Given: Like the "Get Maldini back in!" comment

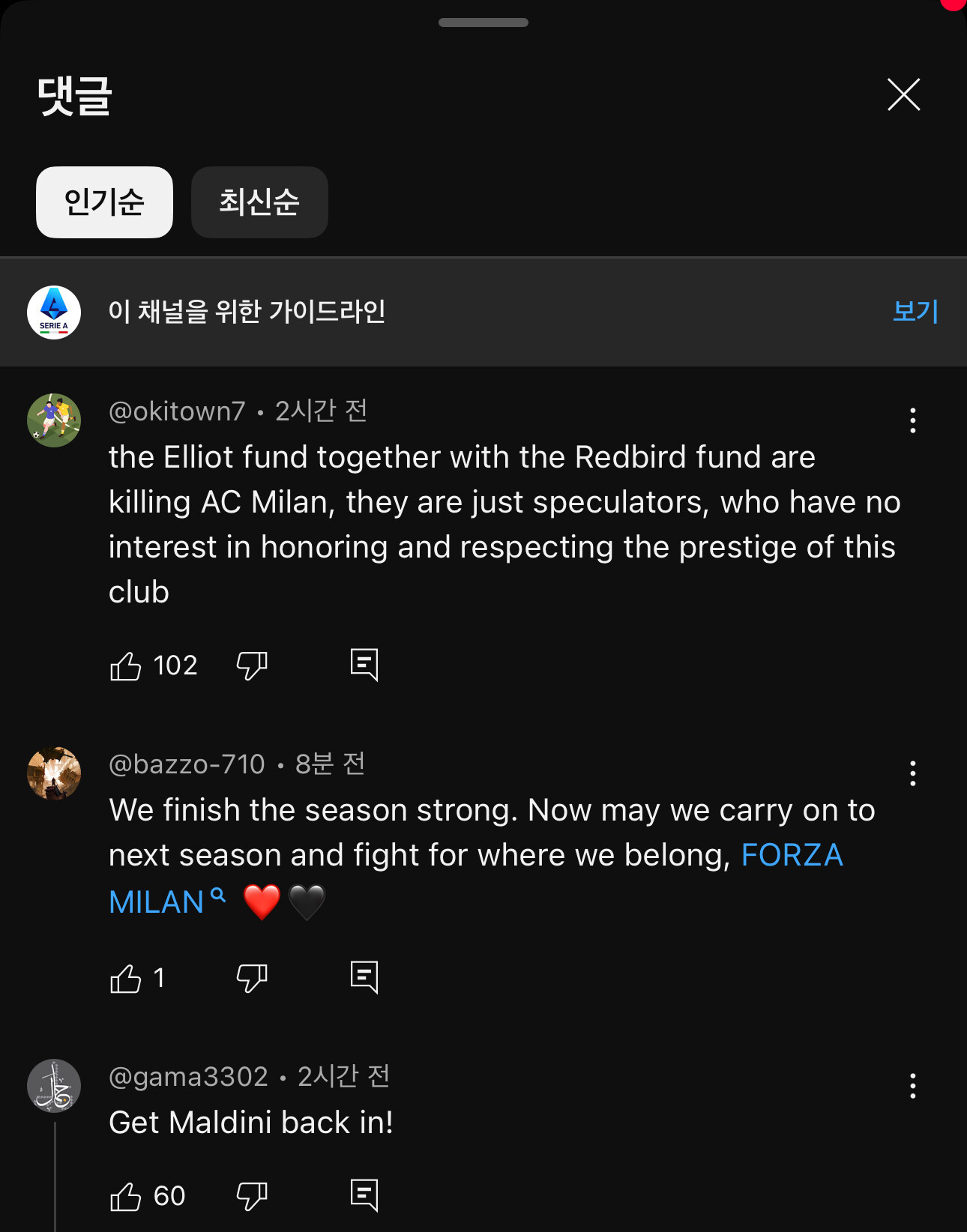Looking at the screenshot, I should click(x=126, y=1196).
